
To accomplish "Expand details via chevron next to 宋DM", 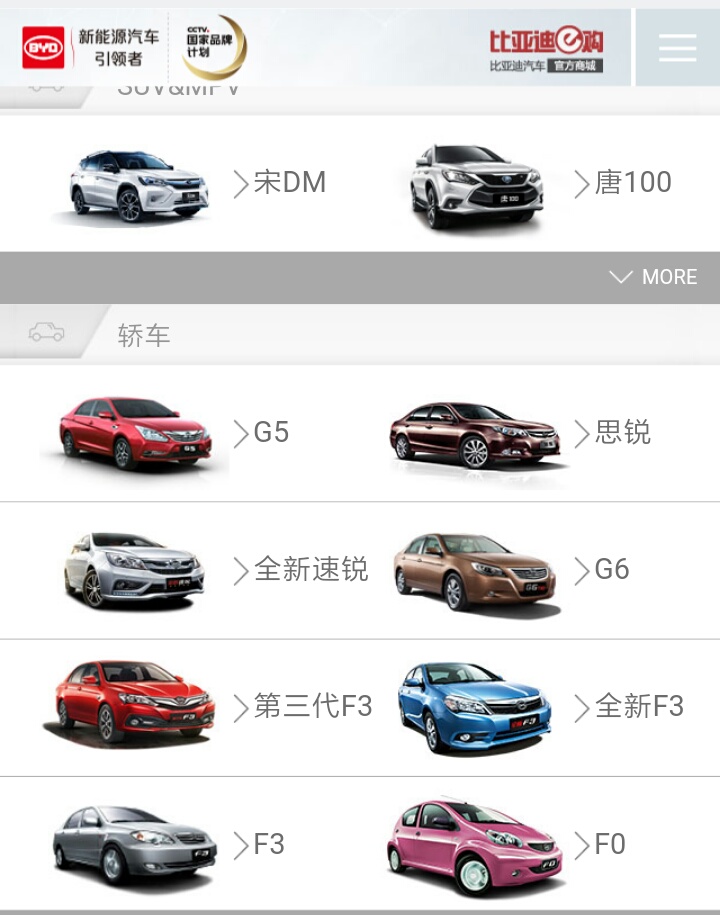I will [241, 182].
